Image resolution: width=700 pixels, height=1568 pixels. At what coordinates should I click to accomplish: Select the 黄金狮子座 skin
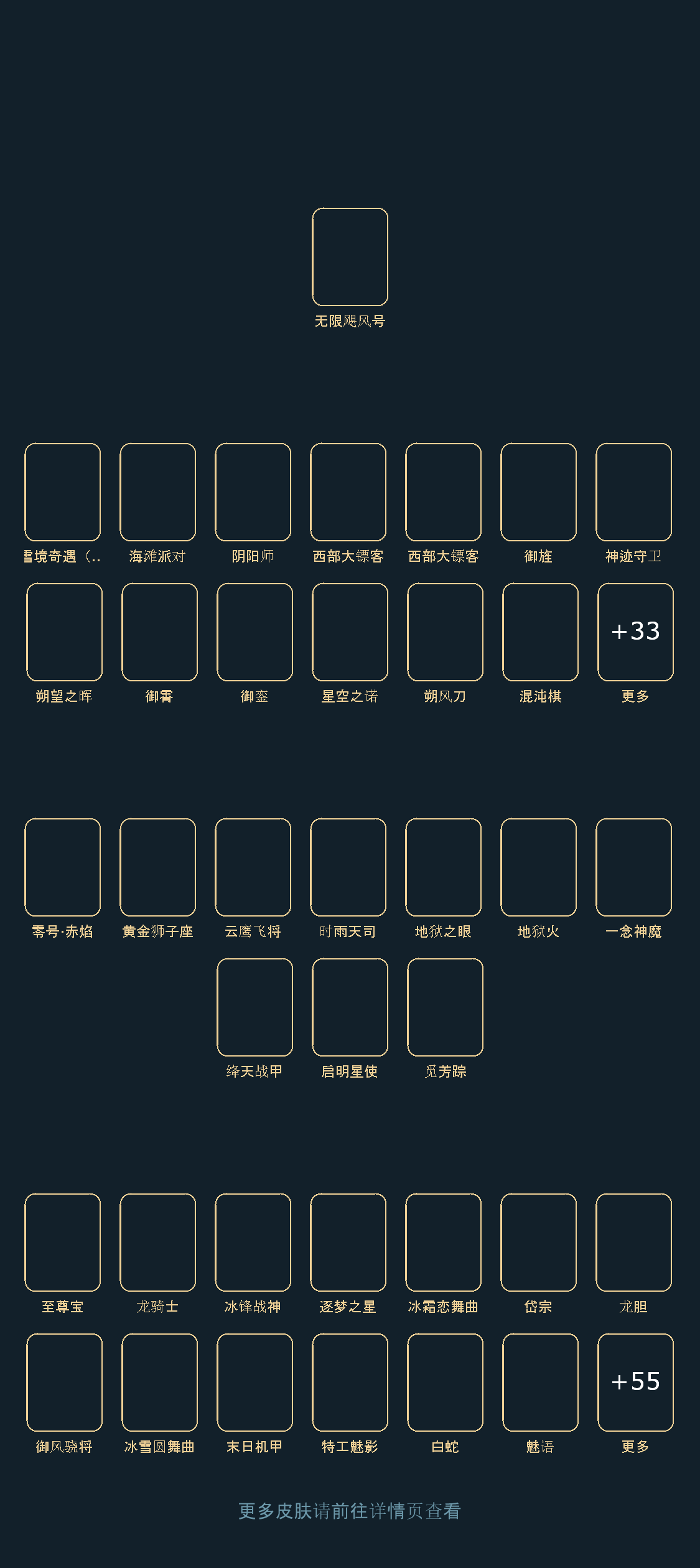click(x=157, y=867)
